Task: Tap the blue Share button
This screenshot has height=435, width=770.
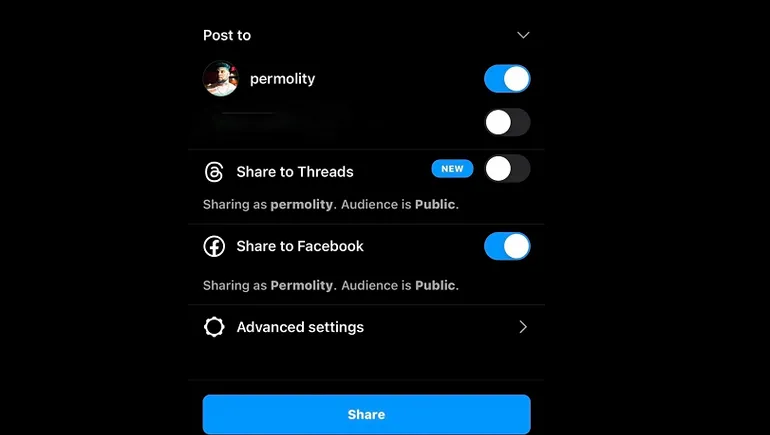Action: (366, 414)
